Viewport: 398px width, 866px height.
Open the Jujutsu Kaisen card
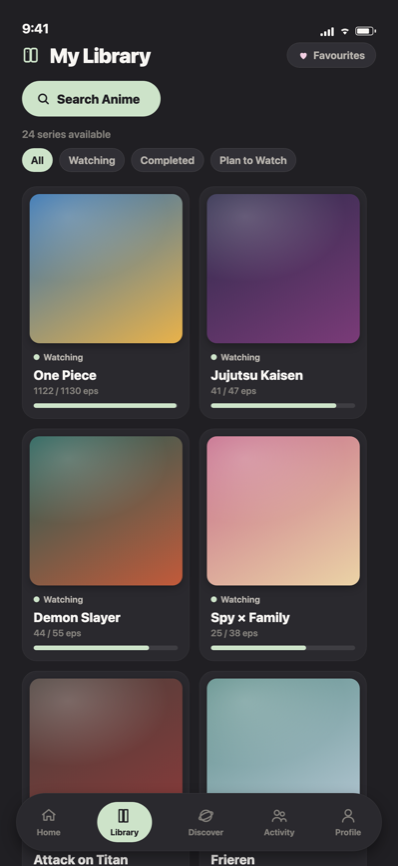[x=283, y=302]
